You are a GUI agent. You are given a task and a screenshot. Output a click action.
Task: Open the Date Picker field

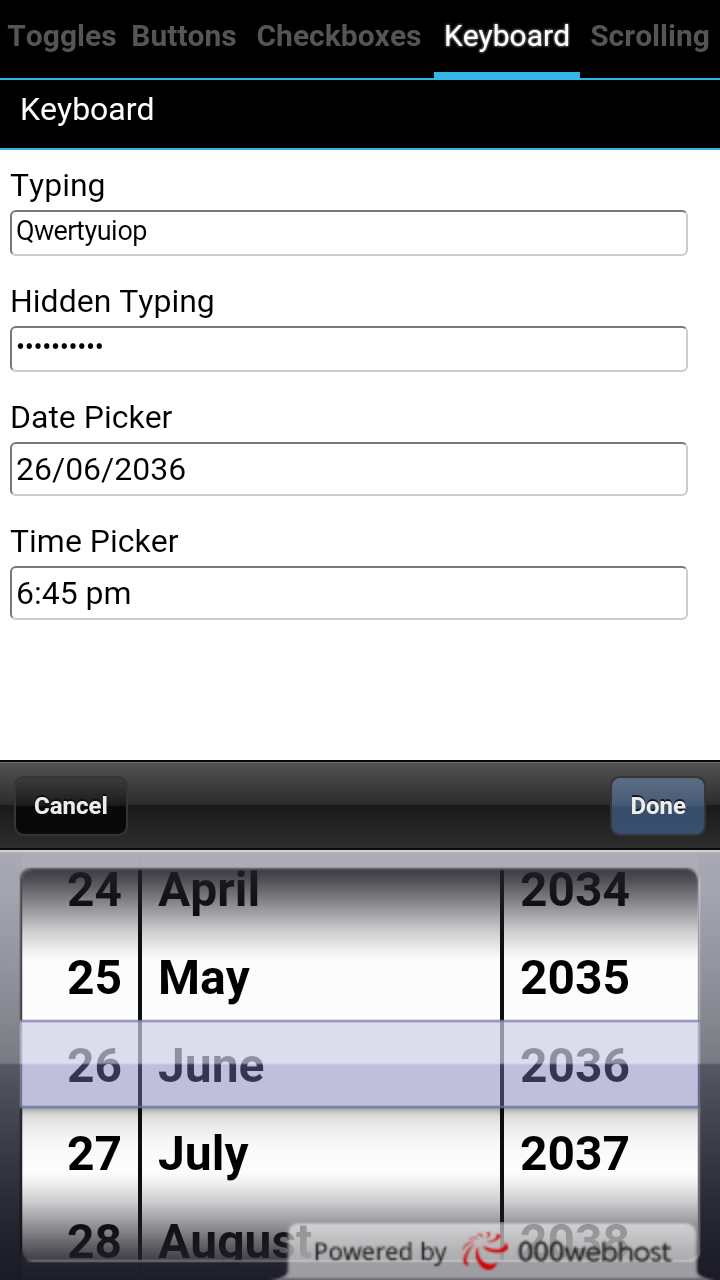point(348,469)
